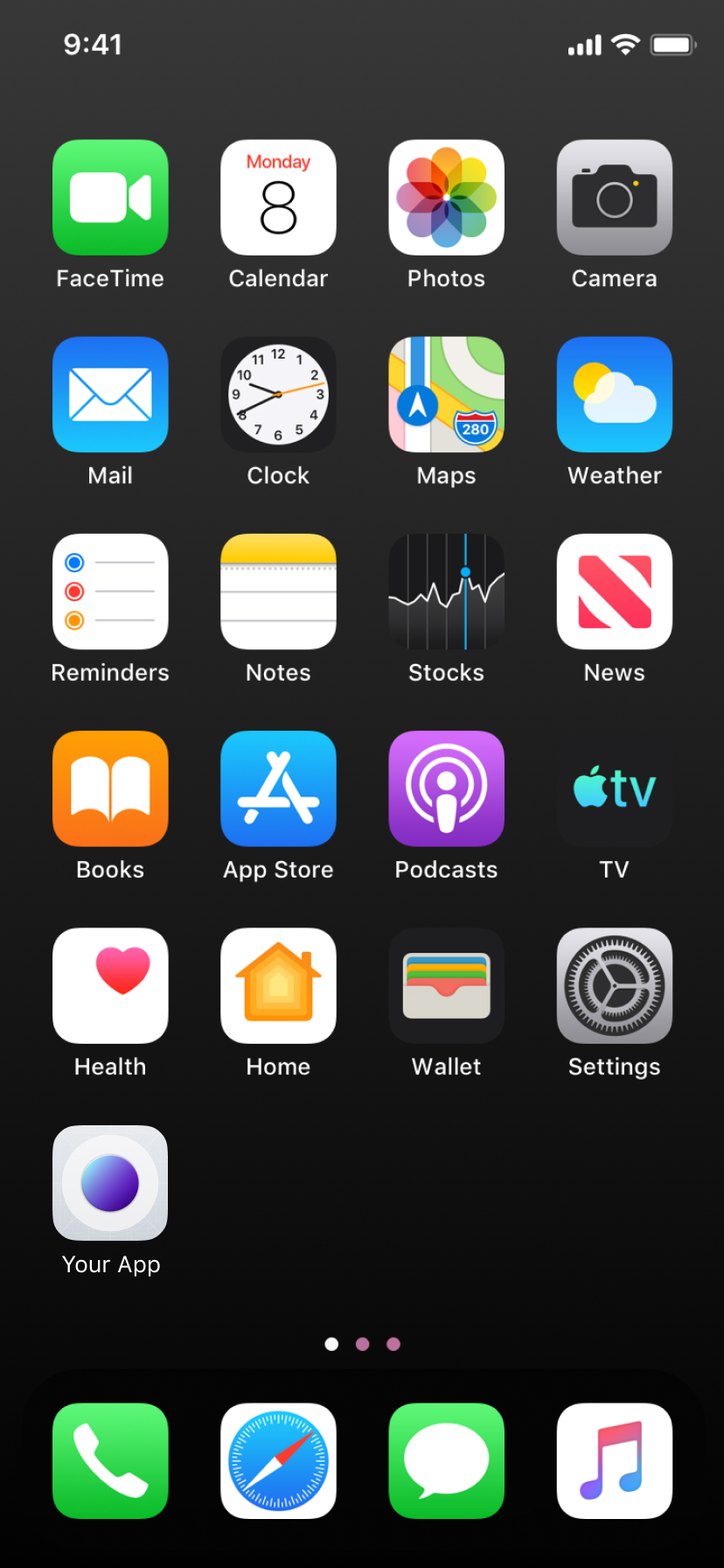Launch Podcasts
The height and width of the screenshot is (1568, 724).
point(446,788)
